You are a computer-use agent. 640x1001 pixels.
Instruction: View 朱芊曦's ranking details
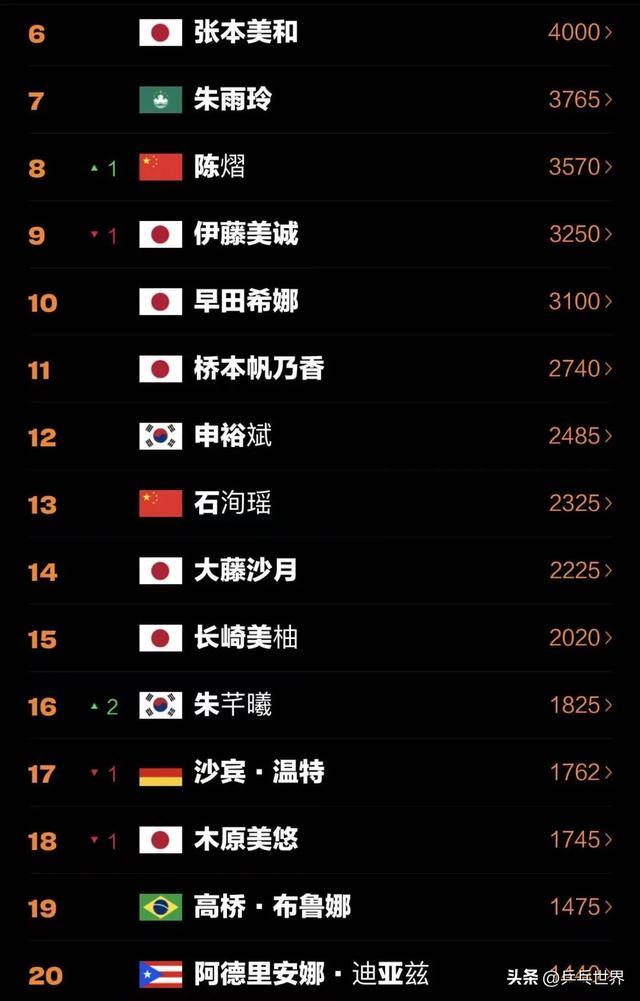point(232,705)
